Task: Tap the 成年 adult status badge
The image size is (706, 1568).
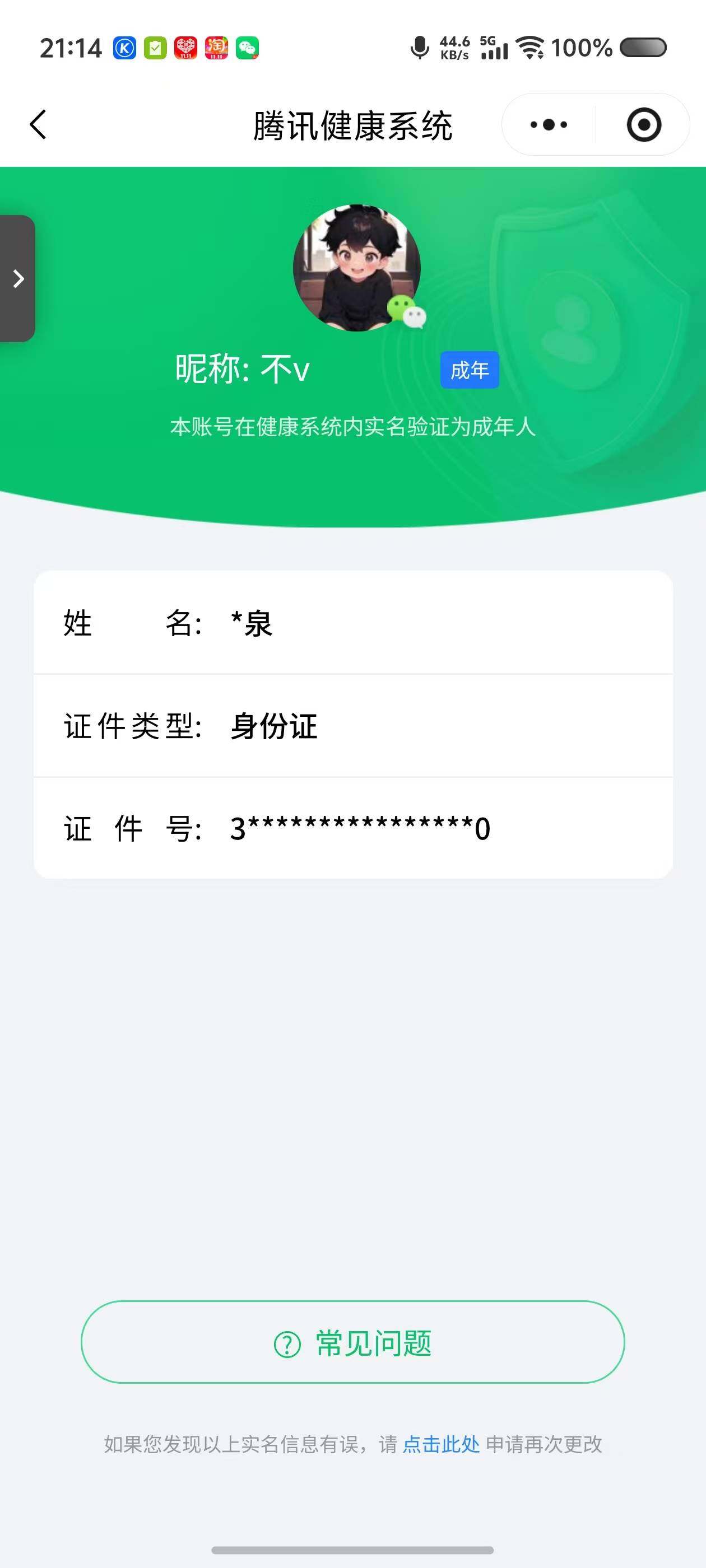Action: point(469,370)
